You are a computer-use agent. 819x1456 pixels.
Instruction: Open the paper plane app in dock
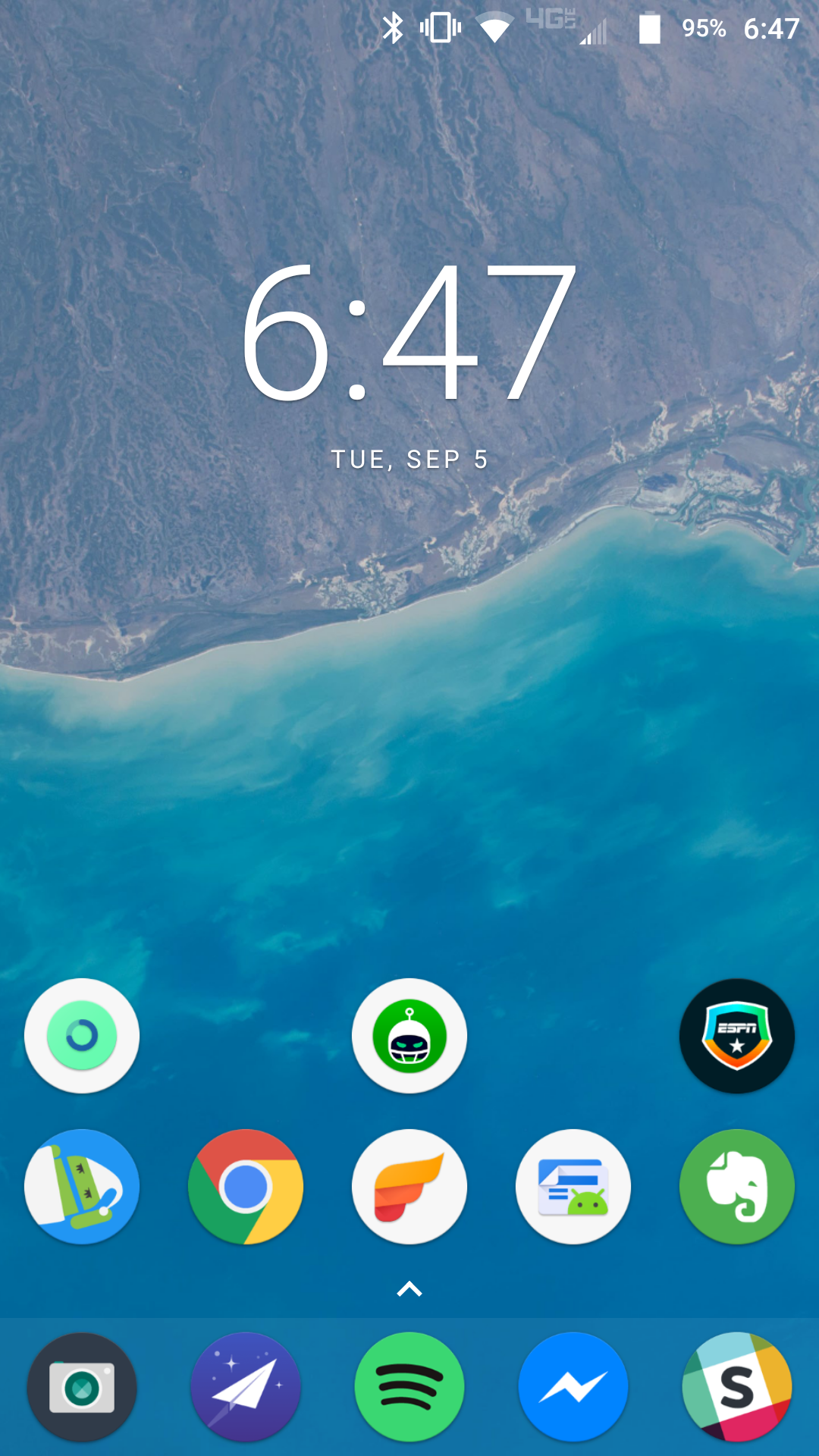(x=246, y=1387)
